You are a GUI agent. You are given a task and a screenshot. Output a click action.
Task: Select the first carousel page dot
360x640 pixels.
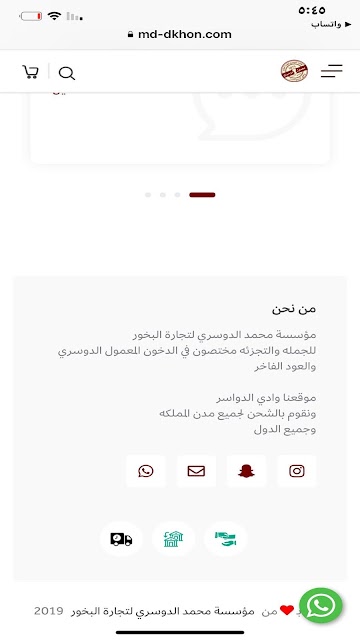coord(148,195)
